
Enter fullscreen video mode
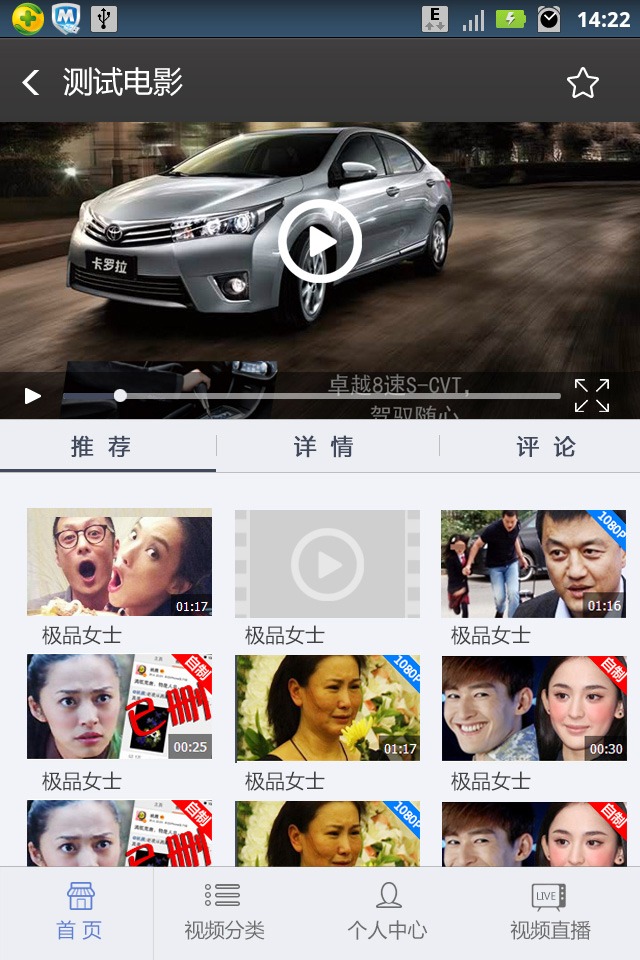(591, 395)
